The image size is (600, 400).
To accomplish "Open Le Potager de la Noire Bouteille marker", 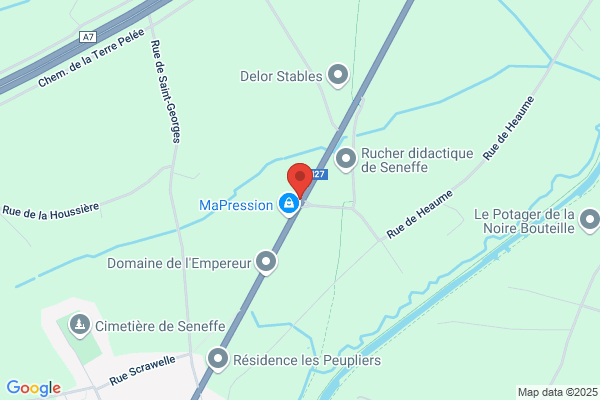I will coord(589,219).
